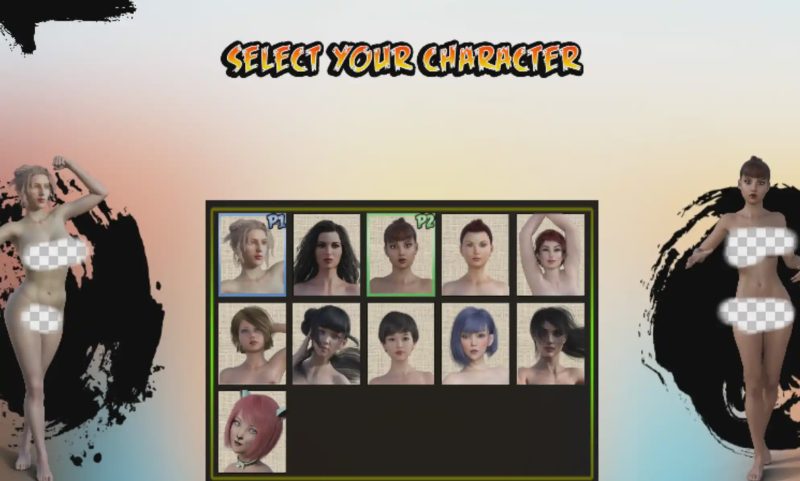Pick the brown-haired character with bangs marked P2
Viewport: 800px width, 481px height.
pyautogui.click(x=400, y=255)
